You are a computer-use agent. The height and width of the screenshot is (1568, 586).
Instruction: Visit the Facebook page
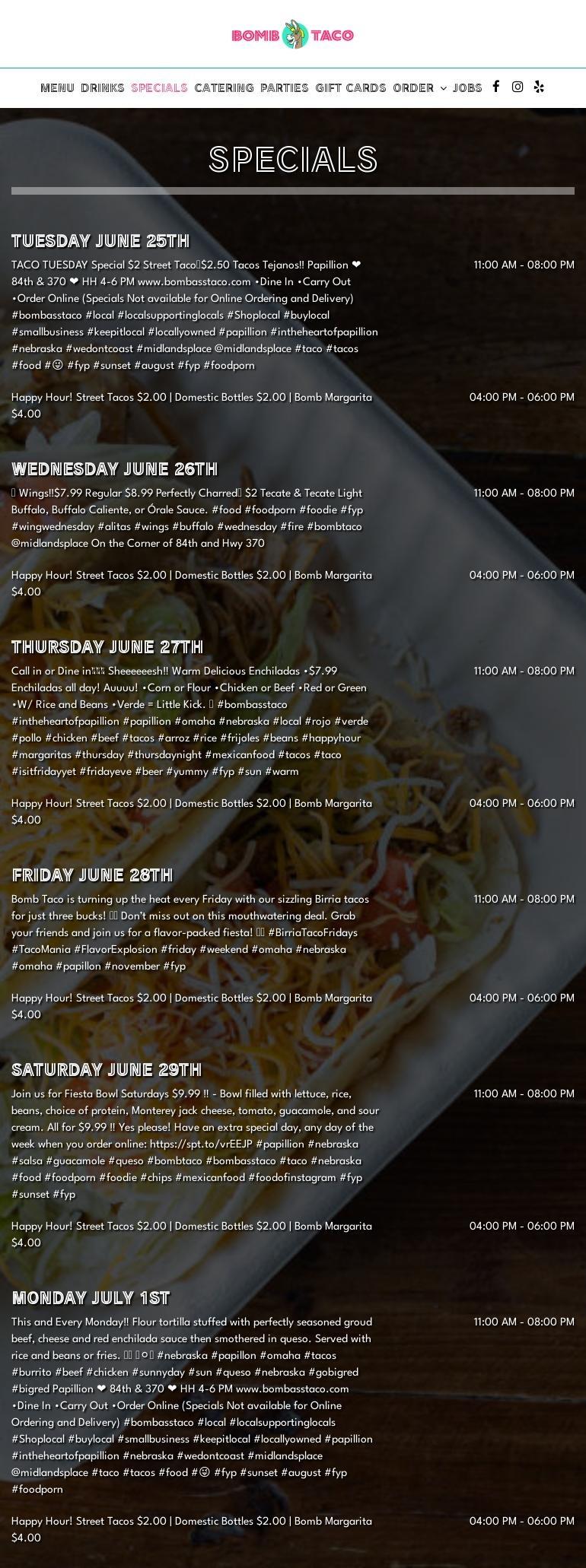[496, 87]
